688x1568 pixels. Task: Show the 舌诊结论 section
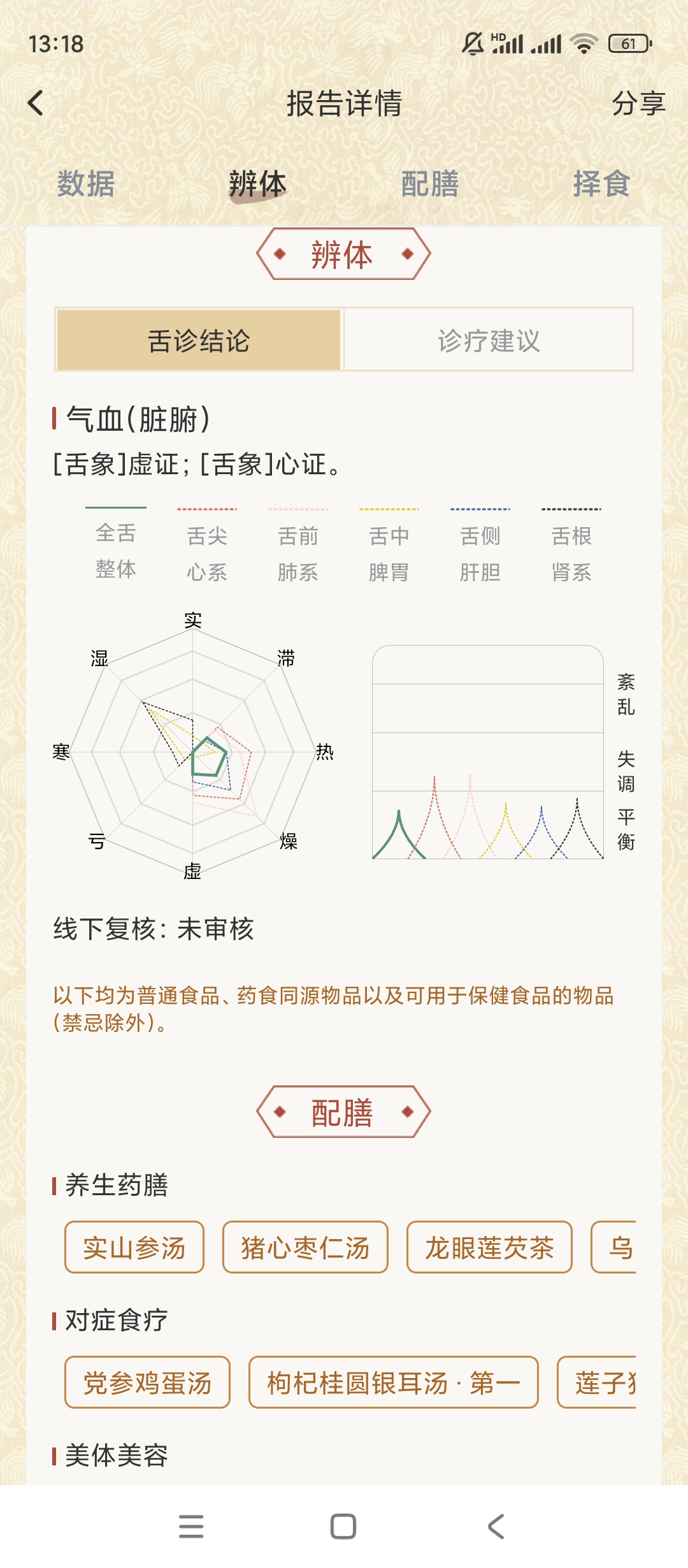coord(199,340)
